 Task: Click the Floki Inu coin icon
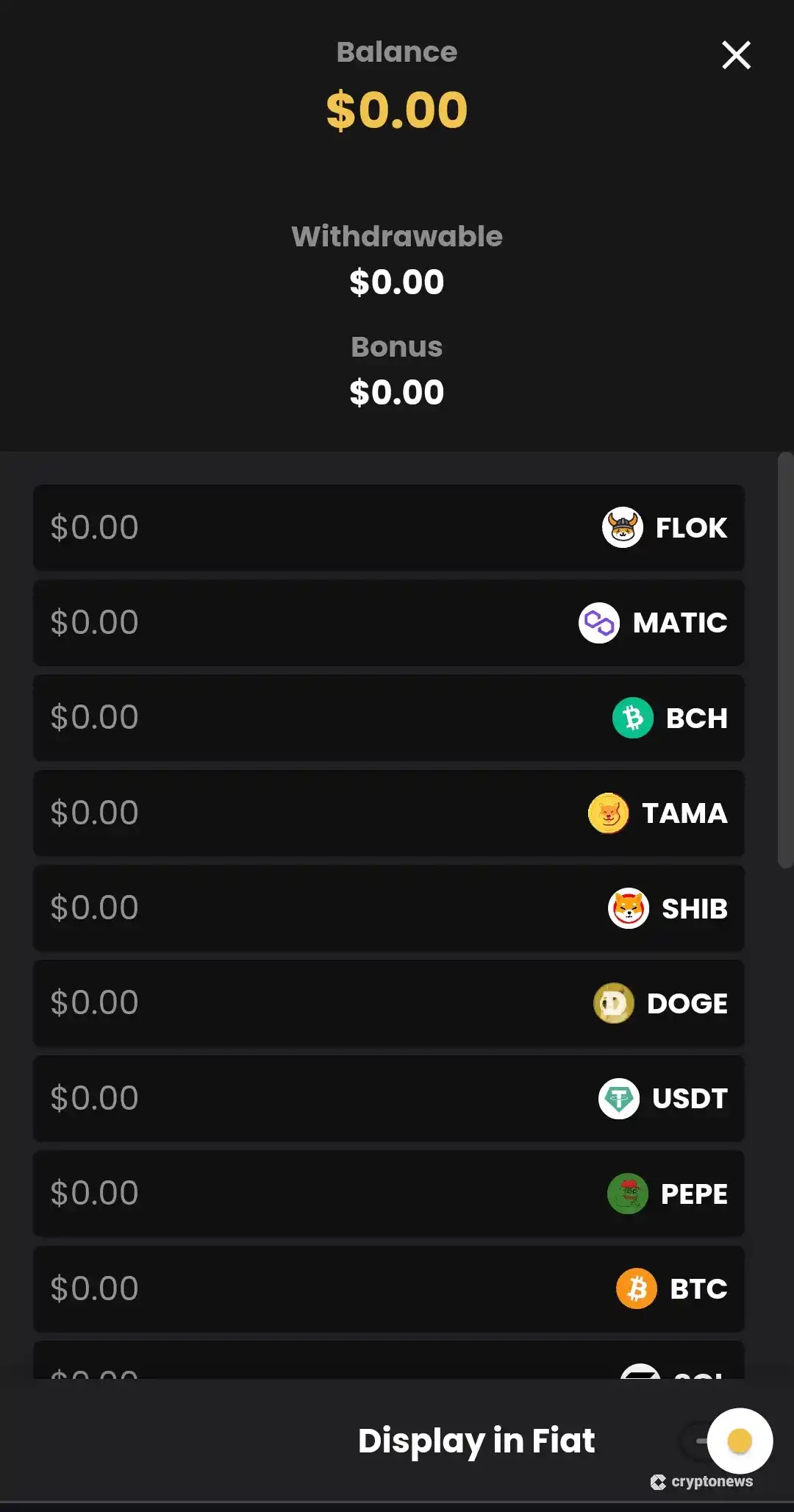coord(621,527)
